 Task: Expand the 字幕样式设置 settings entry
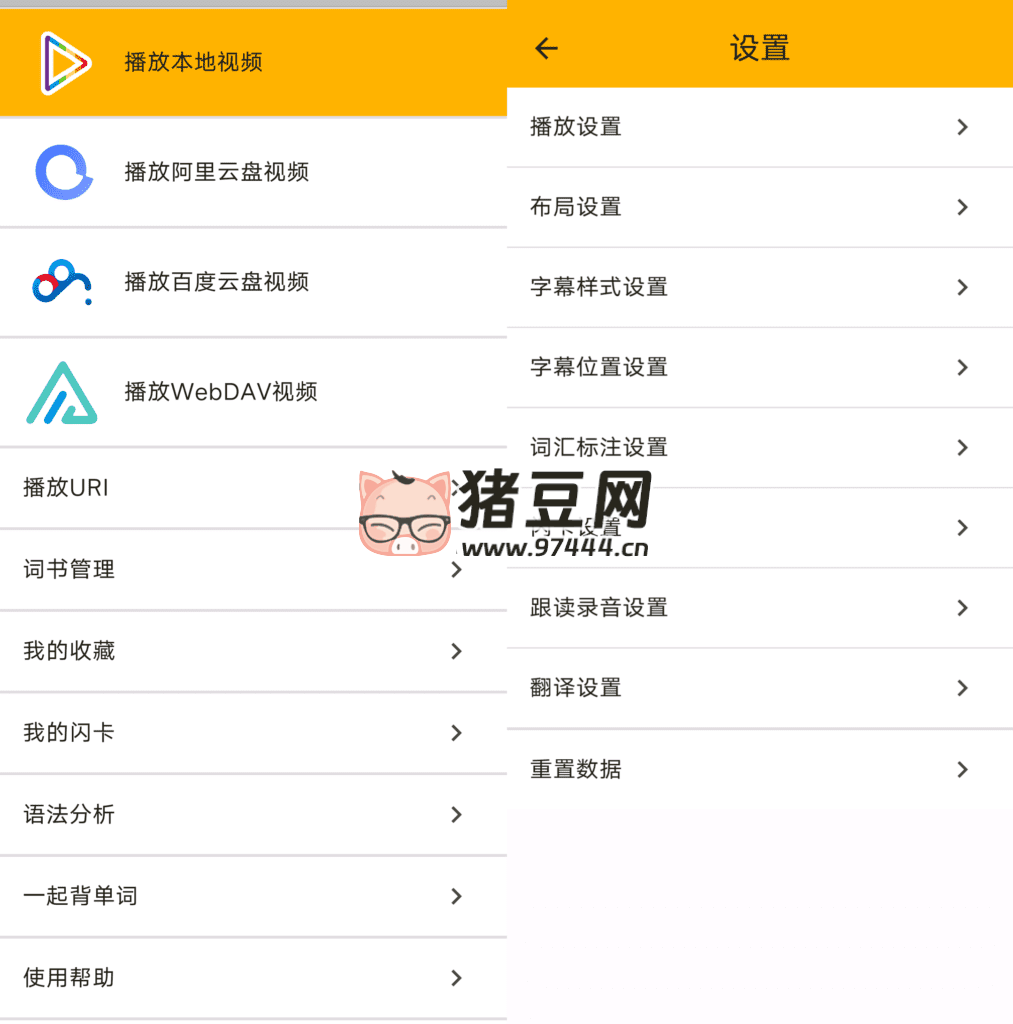coord(760,287)
